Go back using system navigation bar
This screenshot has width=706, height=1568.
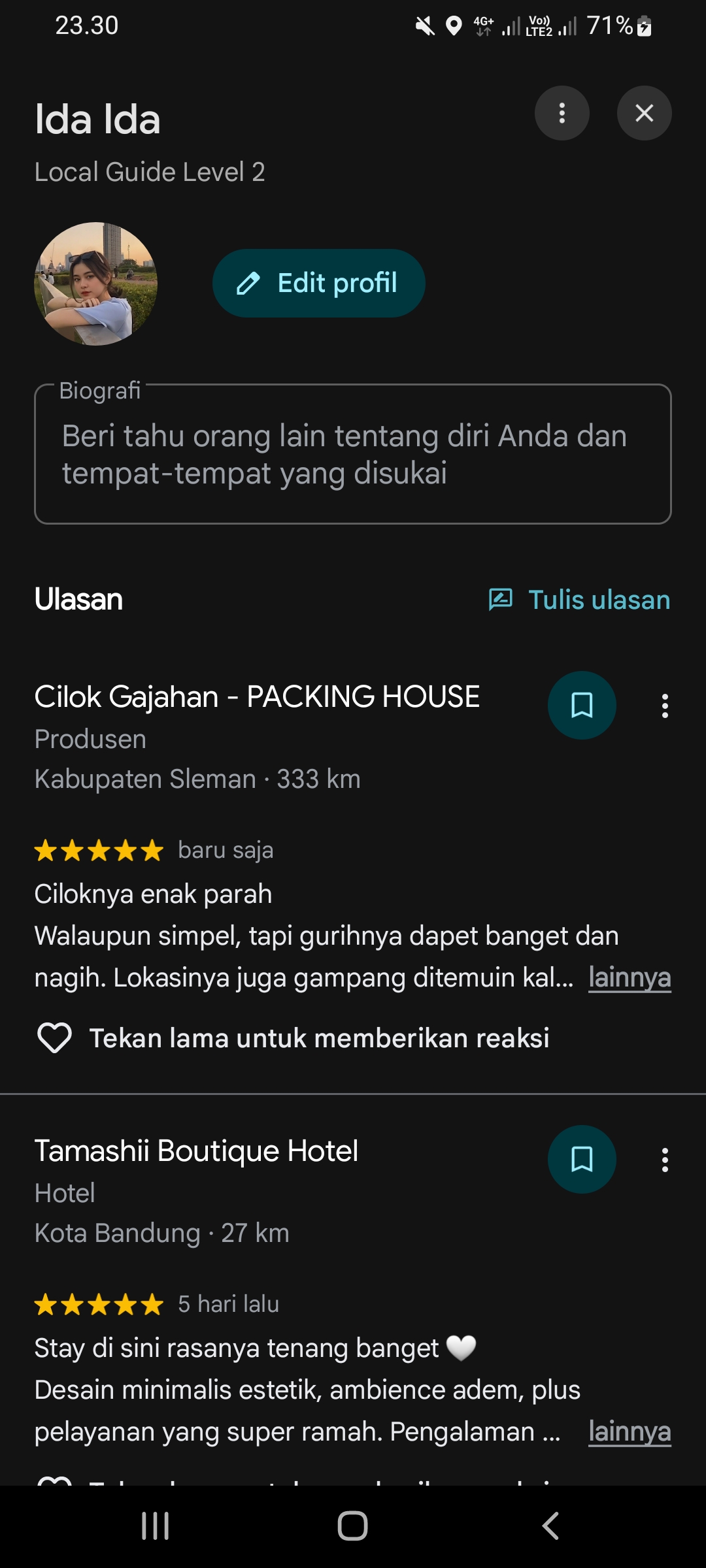(x=550, y=1526)
